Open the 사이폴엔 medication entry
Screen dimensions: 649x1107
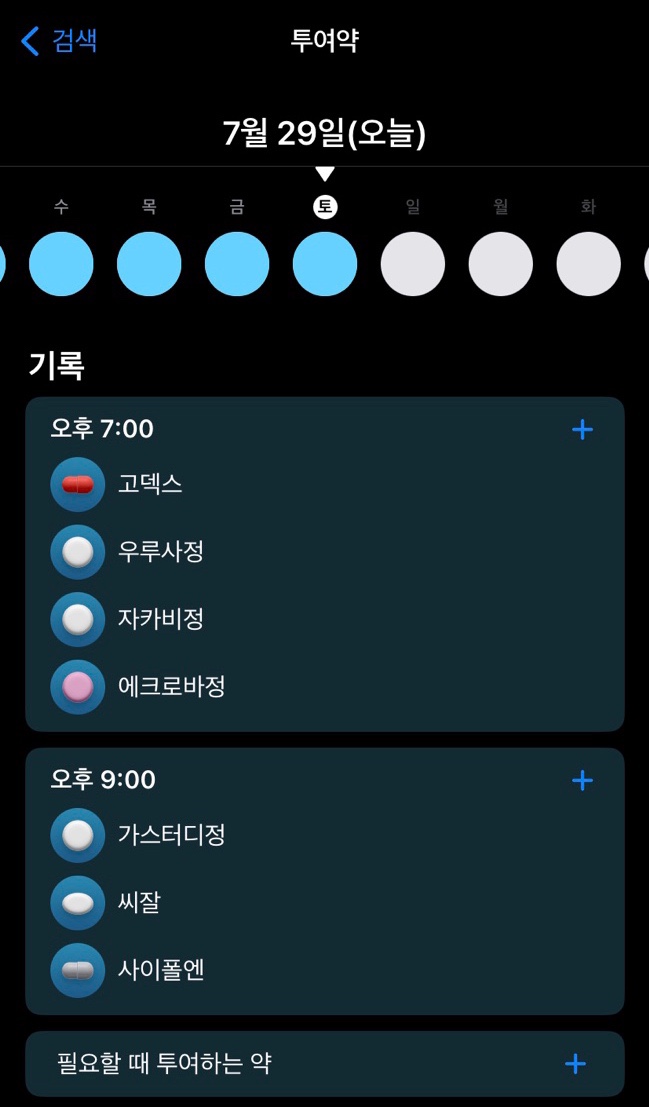(x=325, y=971)
